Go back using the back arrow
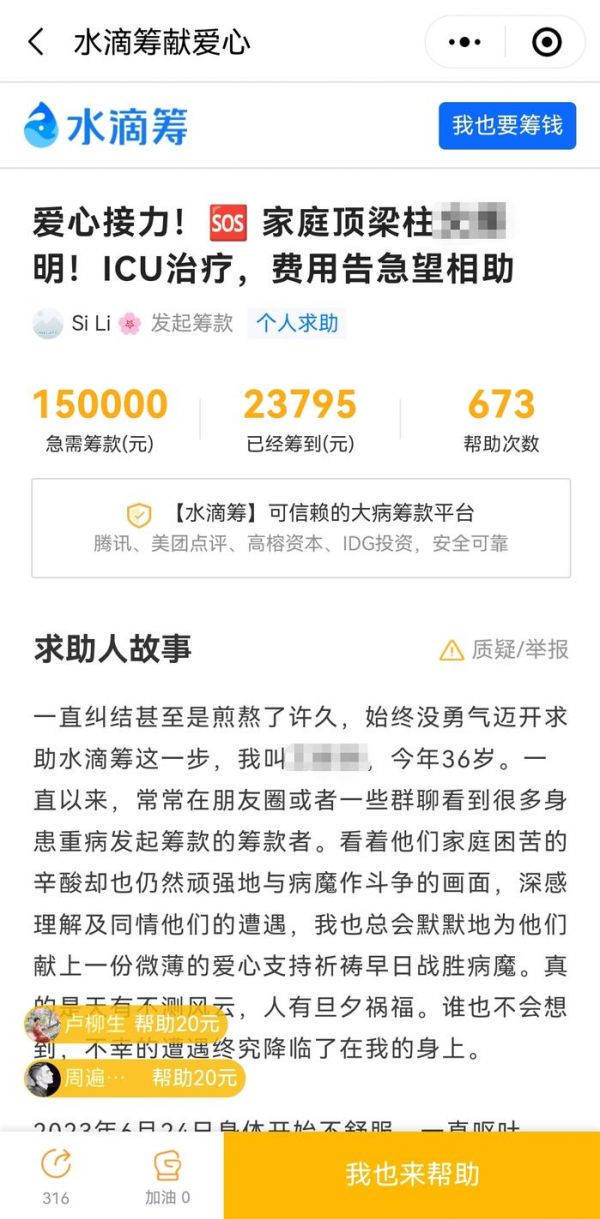Screen dimensions: 600x1219 point(36,42)
